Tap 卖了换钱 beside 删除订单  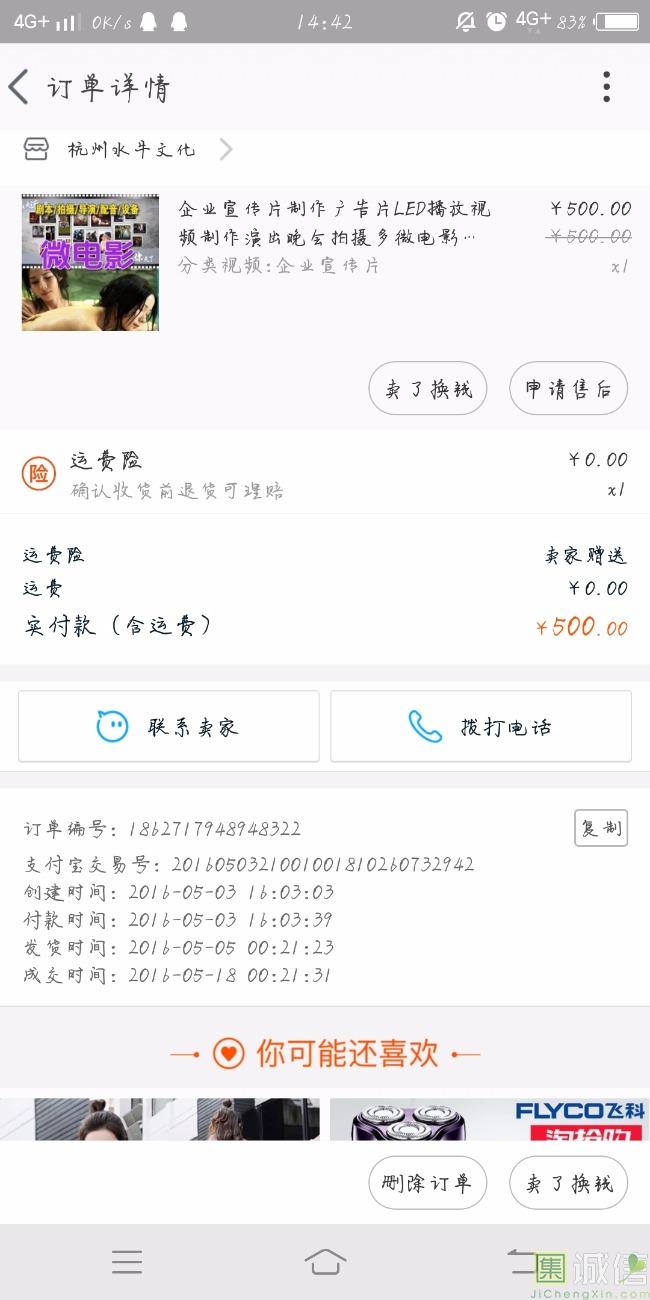click(x=568, y=1184)
